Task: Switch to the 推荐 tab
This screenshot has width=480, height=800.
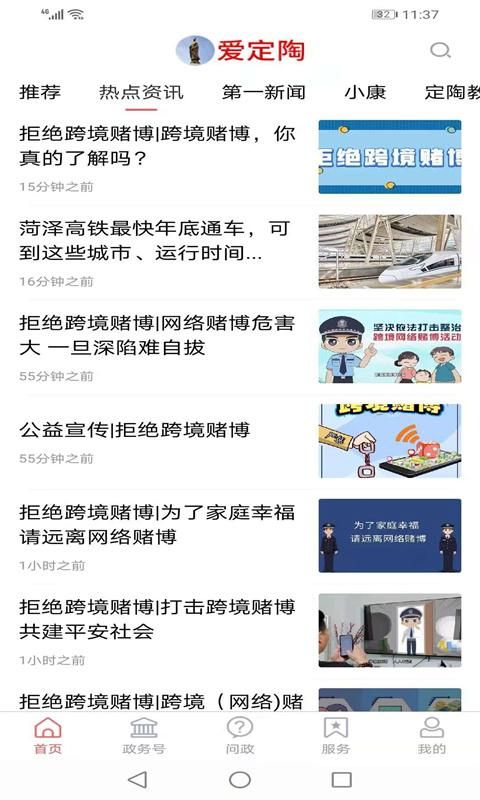Action: 40,92
